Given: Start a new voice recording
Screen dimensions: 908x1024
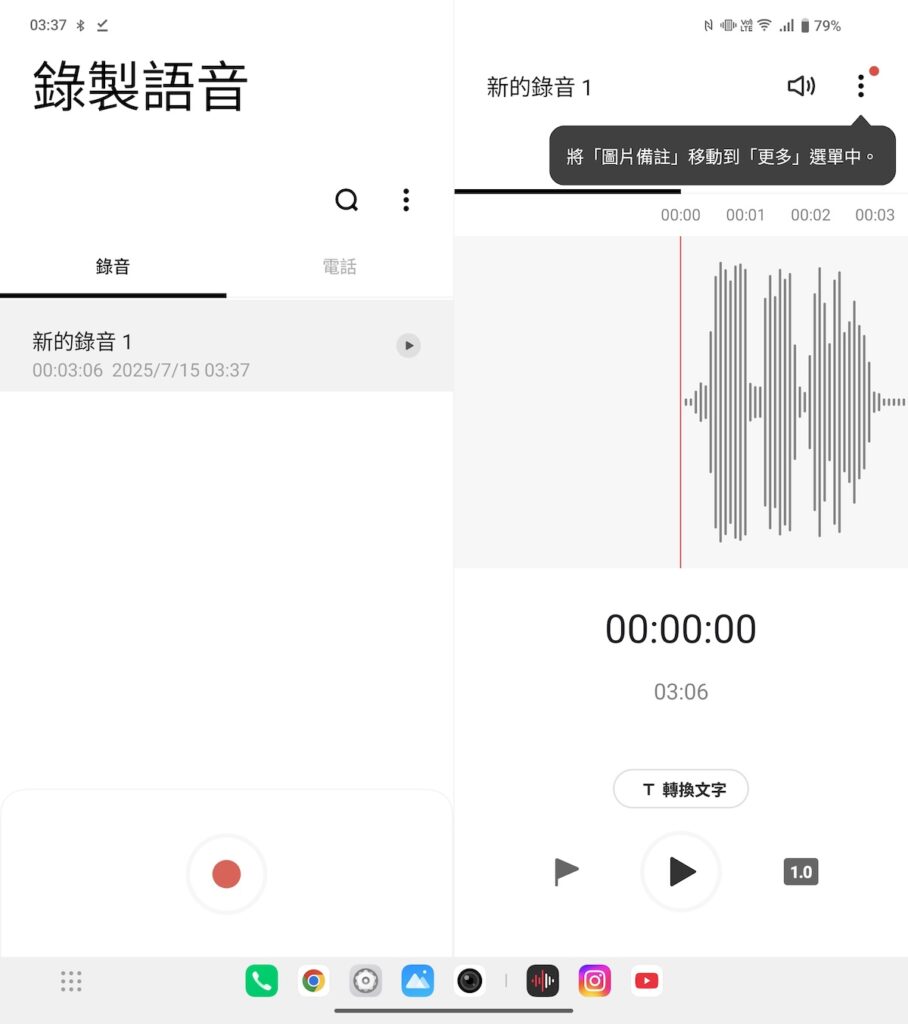Looking at the screenshot, I should [x=227, y=874].
